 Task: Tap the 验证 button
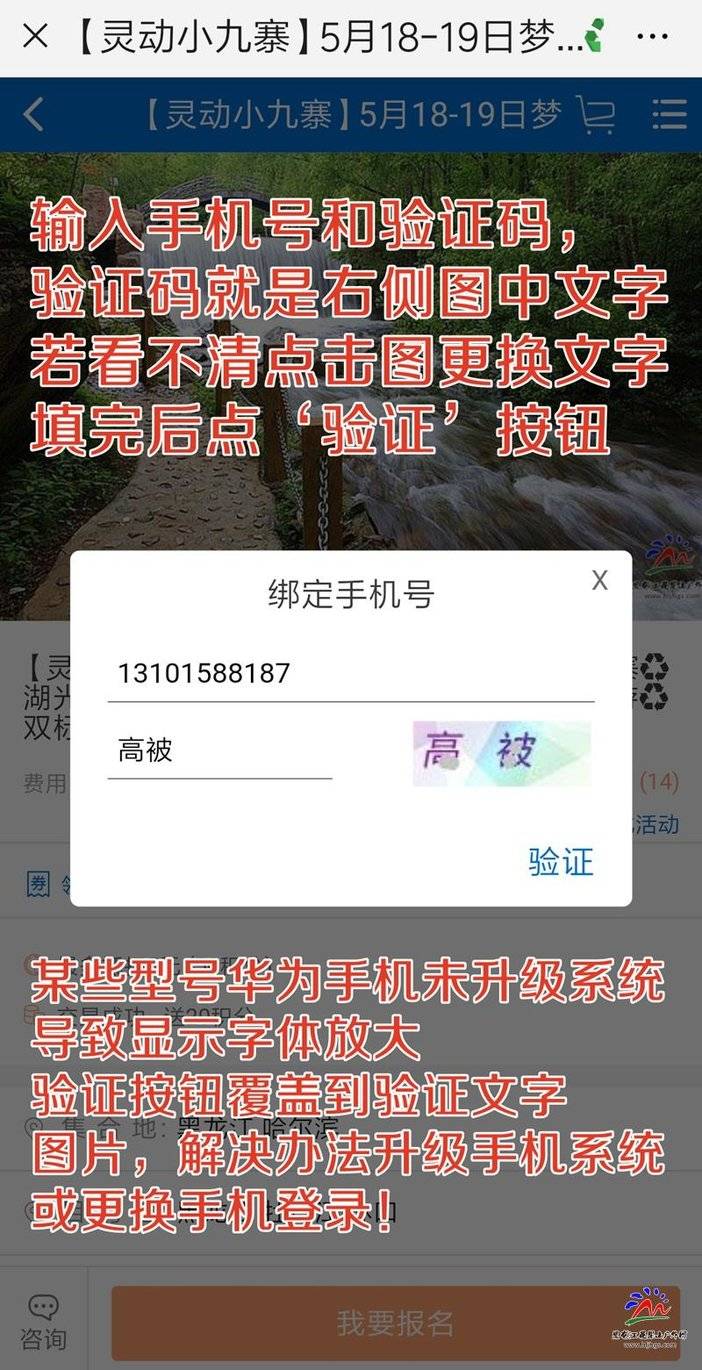pyautogui.click(x=561, y=862)
